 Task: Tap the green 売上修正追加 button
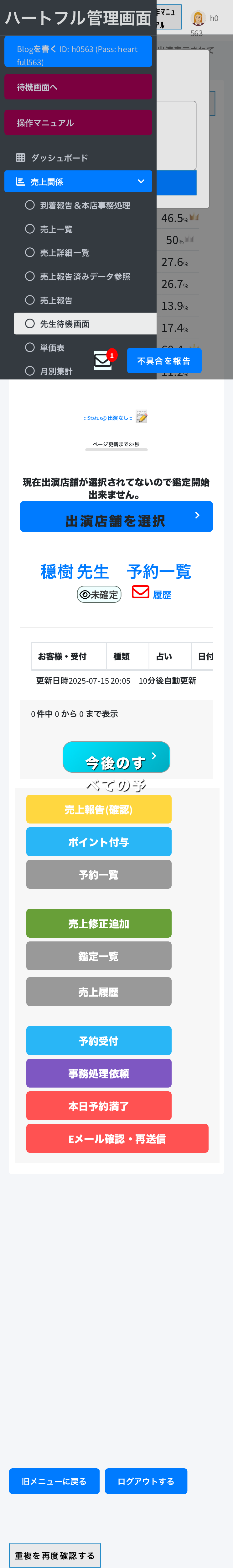click(99, 923)
